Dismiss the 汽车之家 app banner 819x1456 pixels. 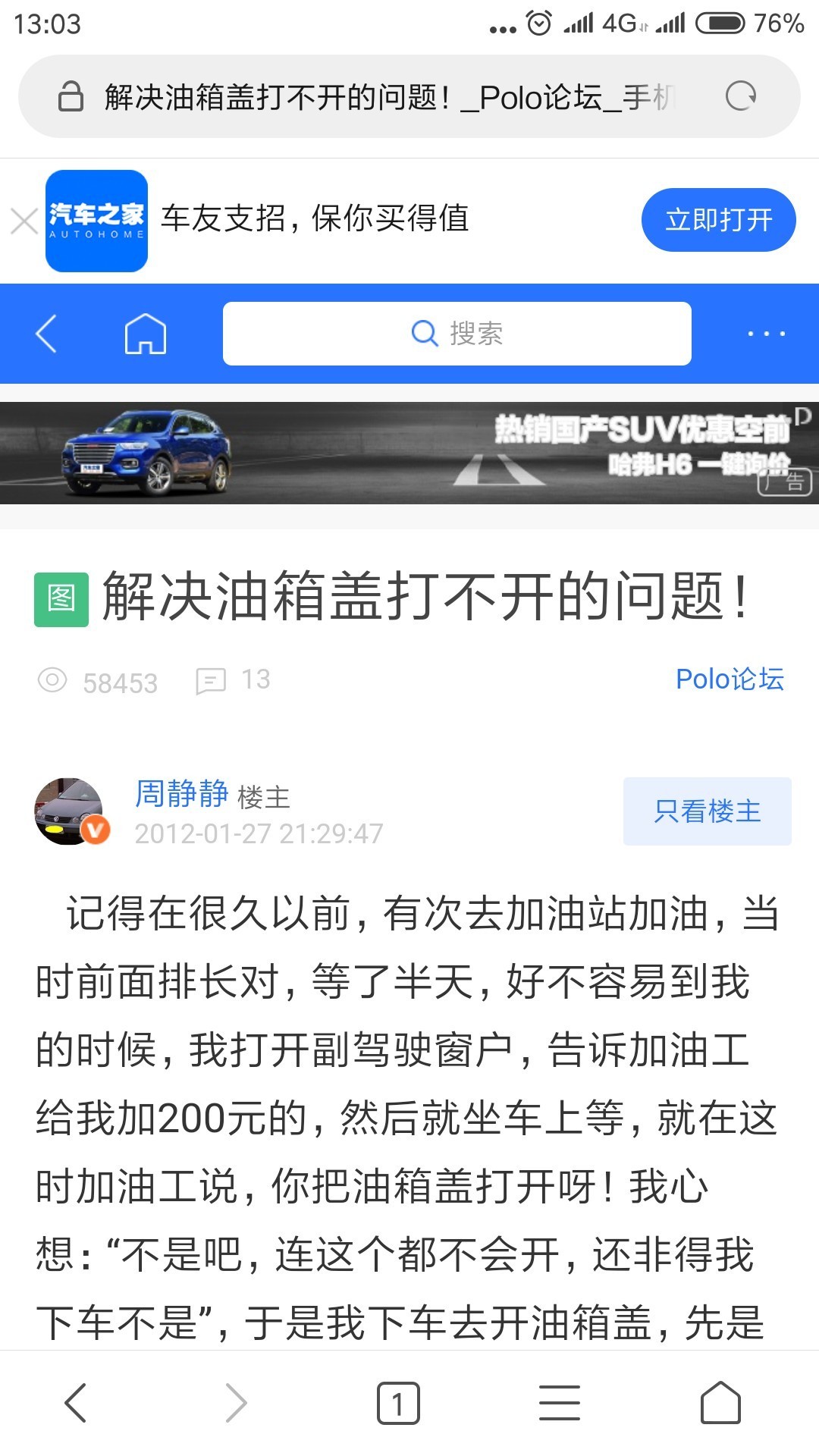tap(24, 221)
